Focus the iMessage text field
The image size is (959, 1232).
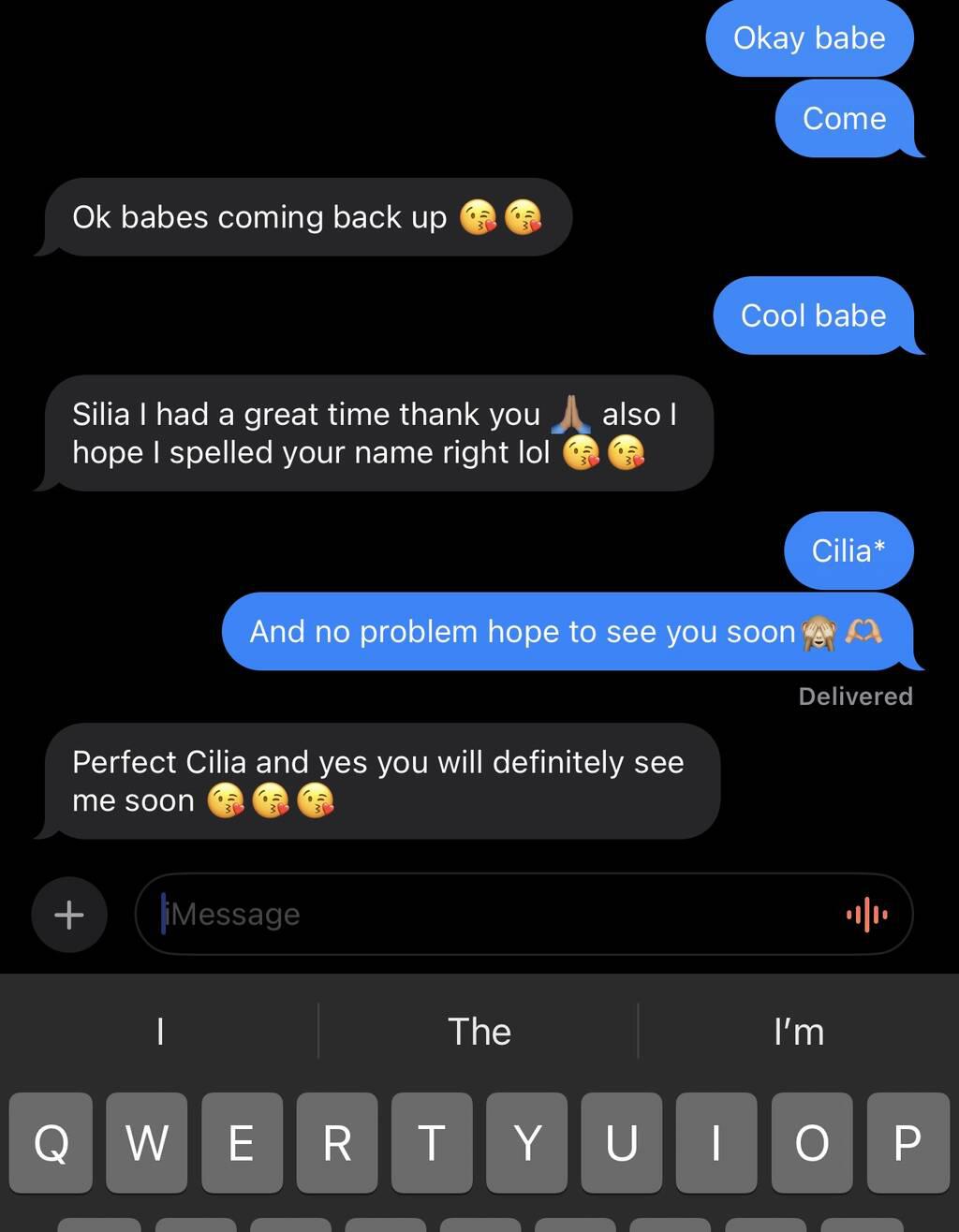tap(487, 915)
